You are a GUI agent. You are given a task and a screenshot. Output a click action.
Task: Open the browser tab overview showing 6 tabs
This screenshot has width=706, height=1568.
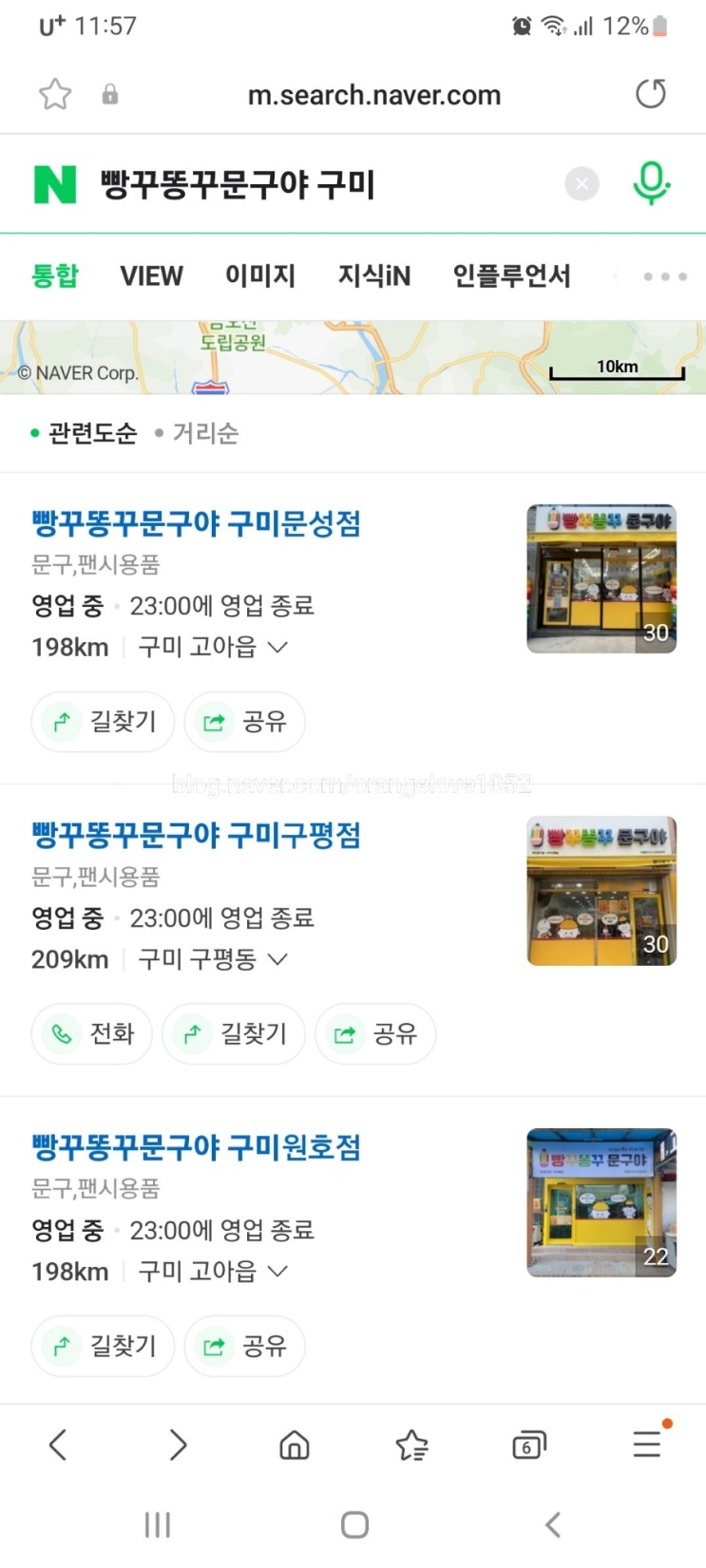point(529,1445)
